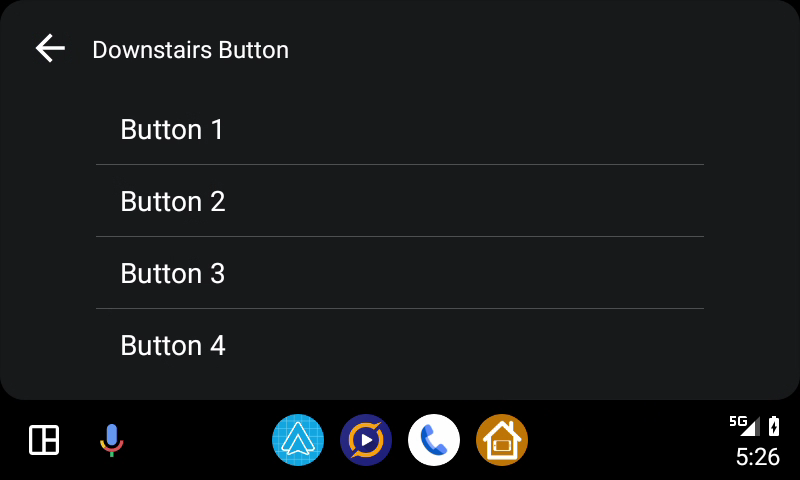Screen dimensions: 800x480
Task: Open the split-screen dashboard launcher
Action: (x=44, y=440)
